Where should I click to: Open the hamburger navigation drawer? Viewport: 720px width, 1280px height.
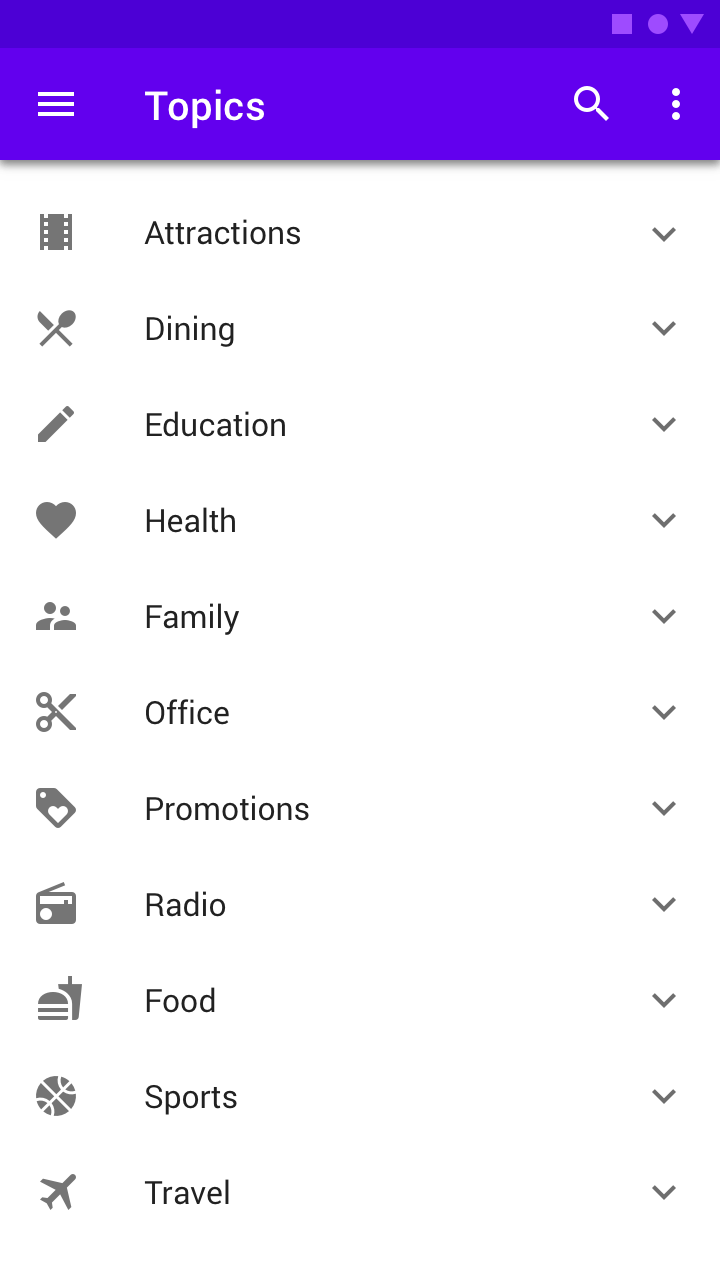[56, 104]
